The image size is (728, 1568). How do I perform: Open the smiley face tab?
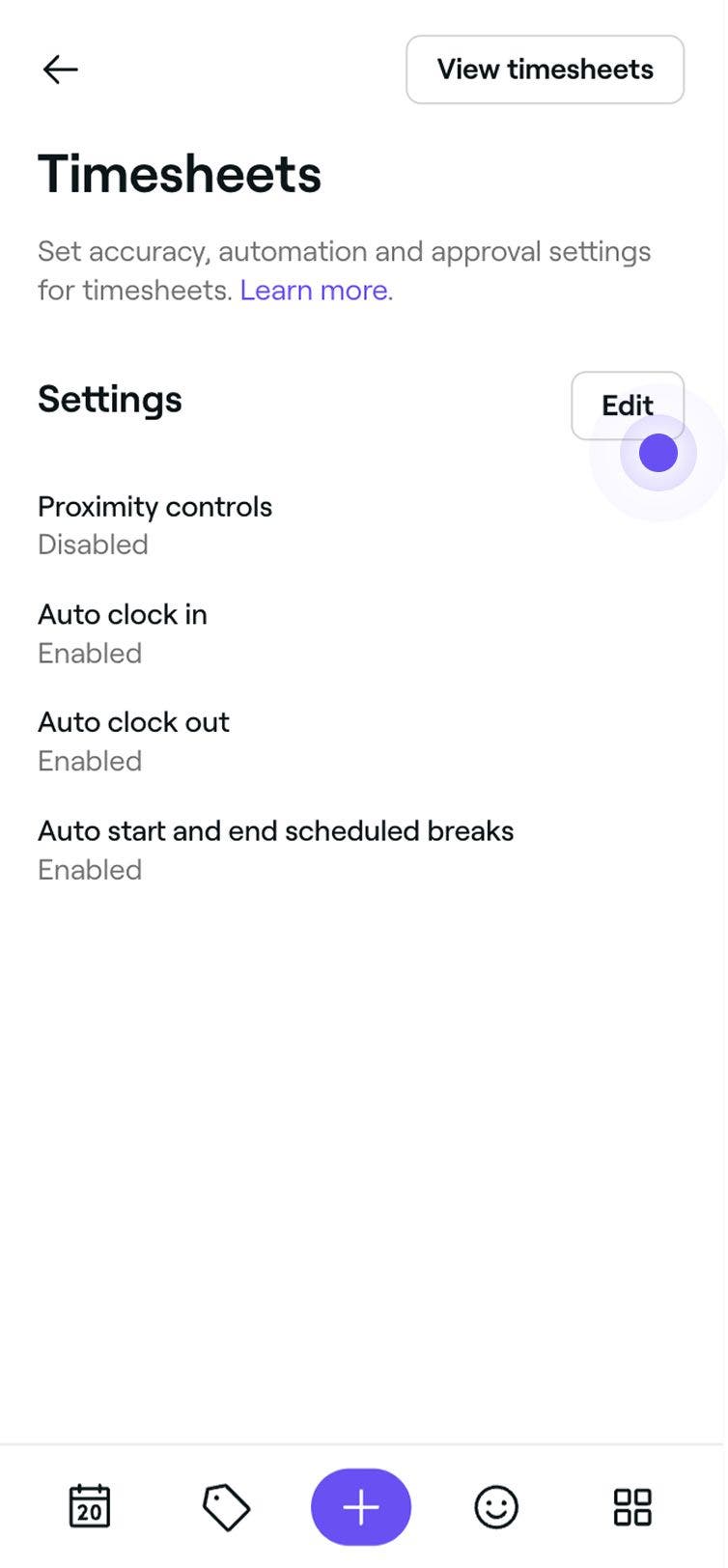[x=496, y=1506]
